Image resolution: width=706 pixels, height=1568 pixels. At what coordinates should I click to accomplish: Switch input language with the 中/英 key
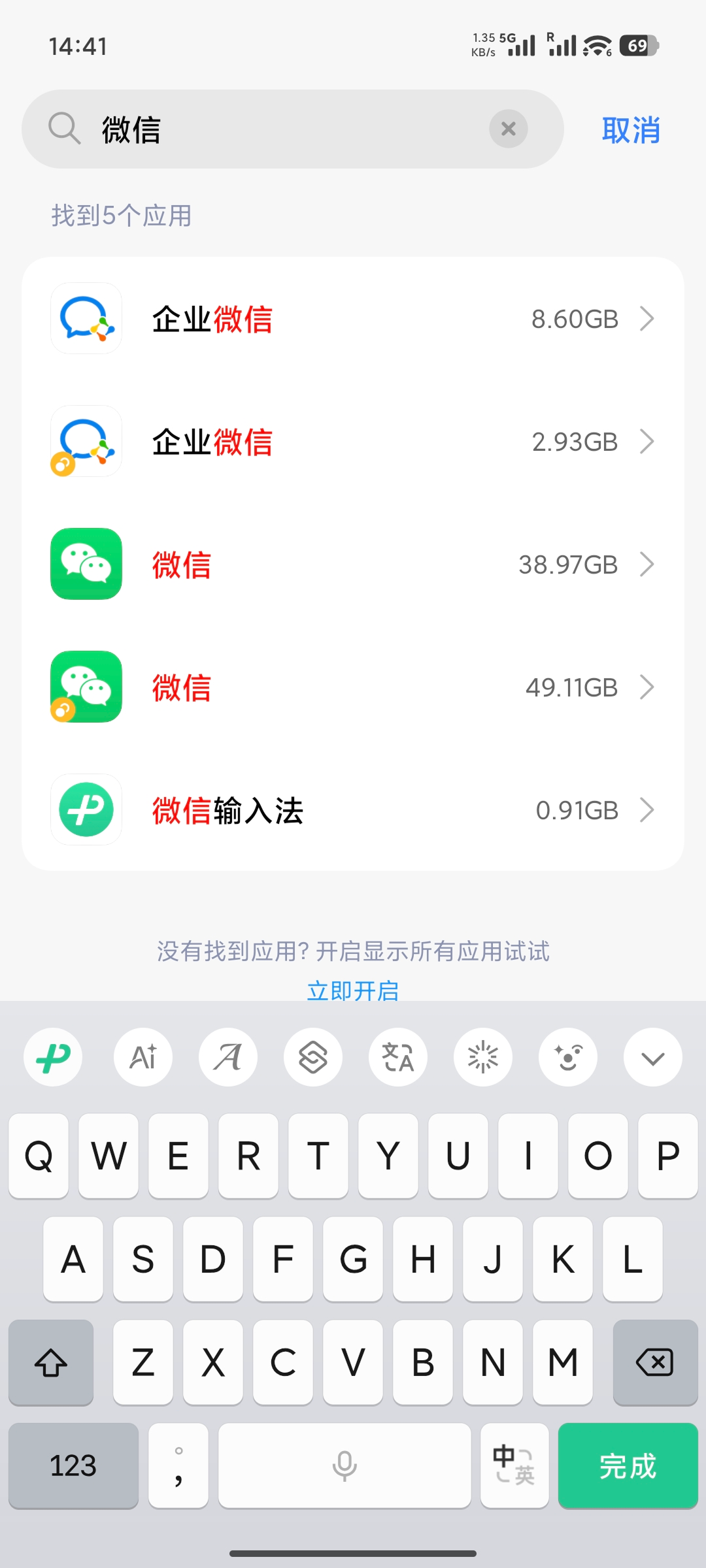(x=514, y=1465)
